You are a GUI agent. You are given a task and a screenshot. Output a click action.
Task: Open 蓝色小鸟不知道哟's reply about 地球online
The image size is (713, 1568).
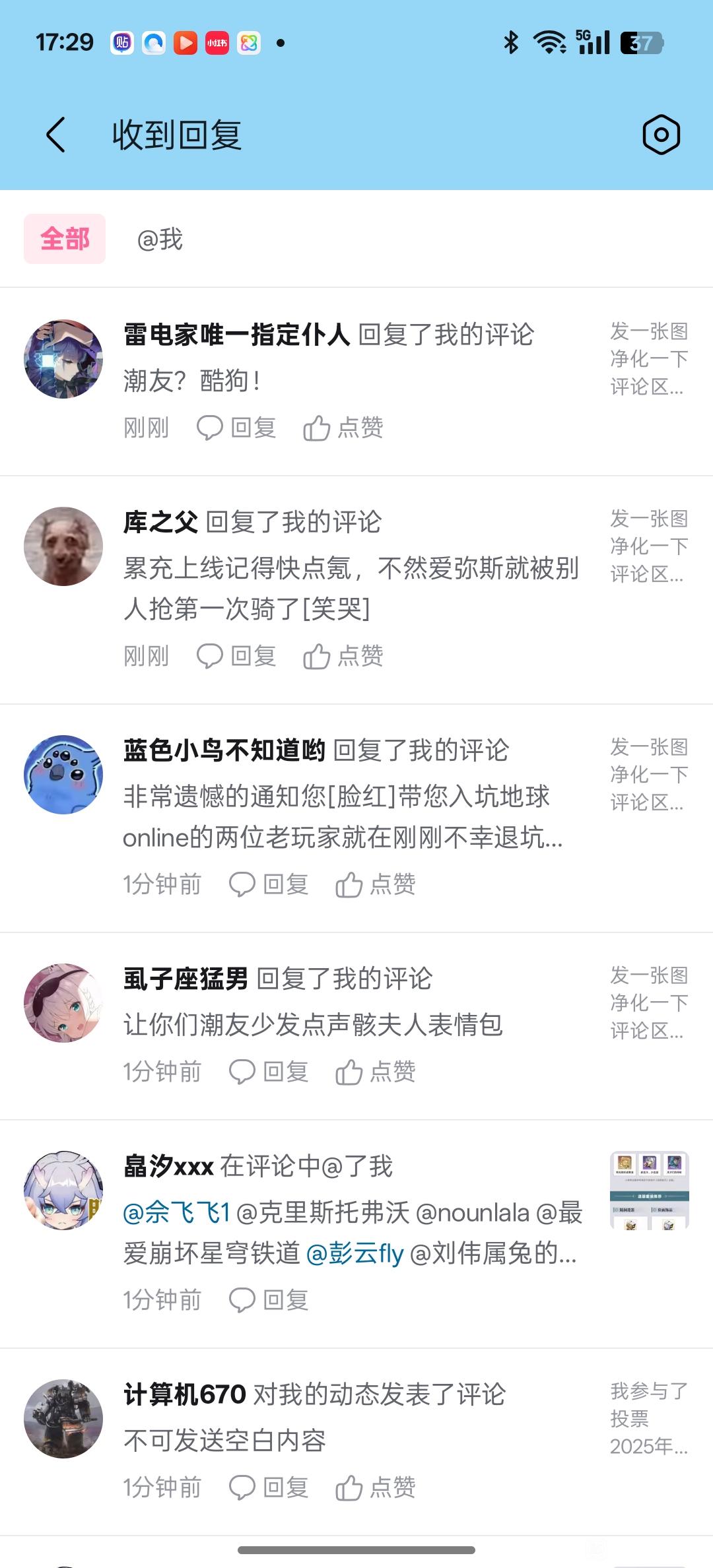coord(343,817)
